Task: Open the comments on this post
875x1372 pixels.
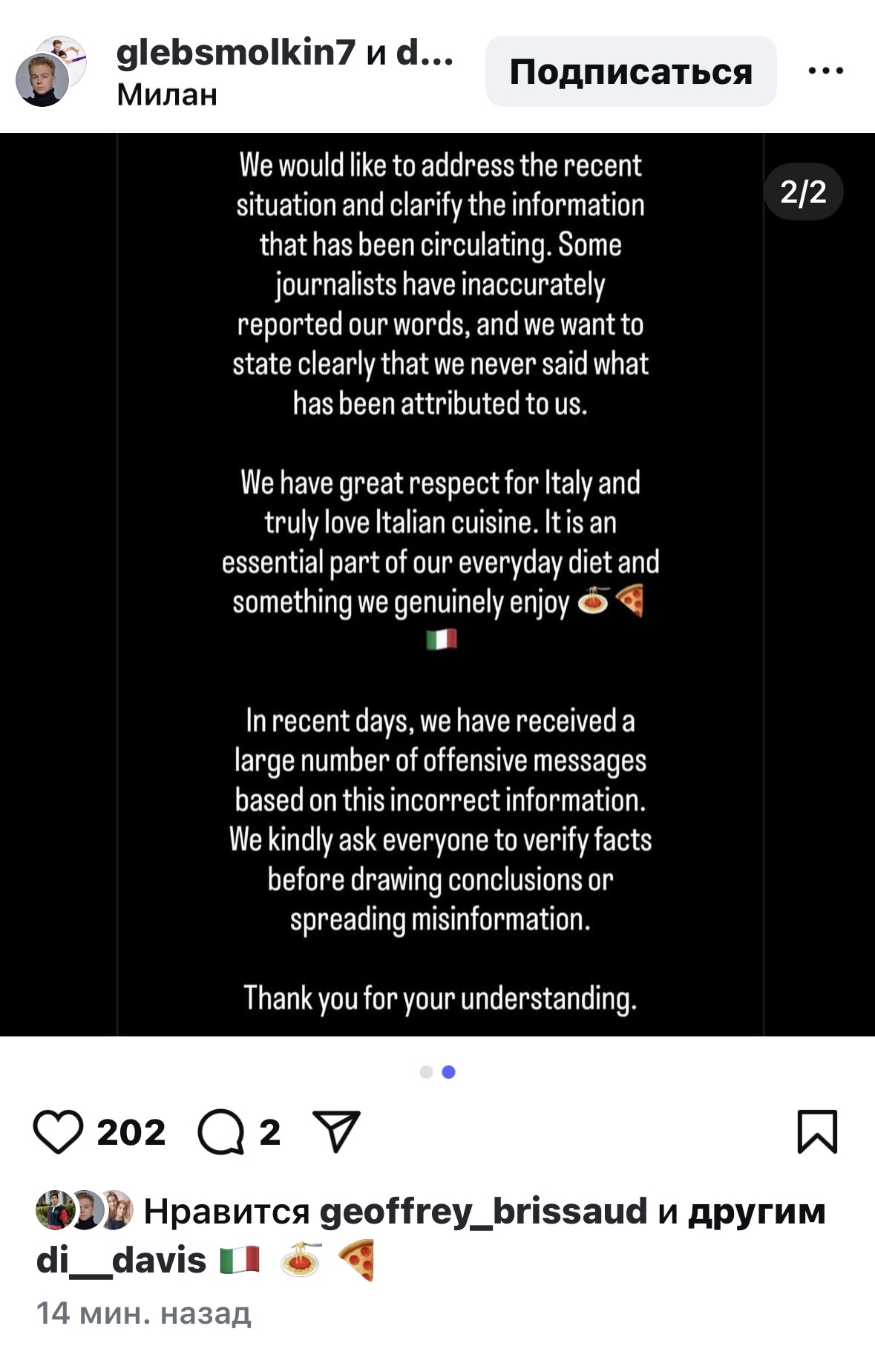Action: [x=220, y=1131]
